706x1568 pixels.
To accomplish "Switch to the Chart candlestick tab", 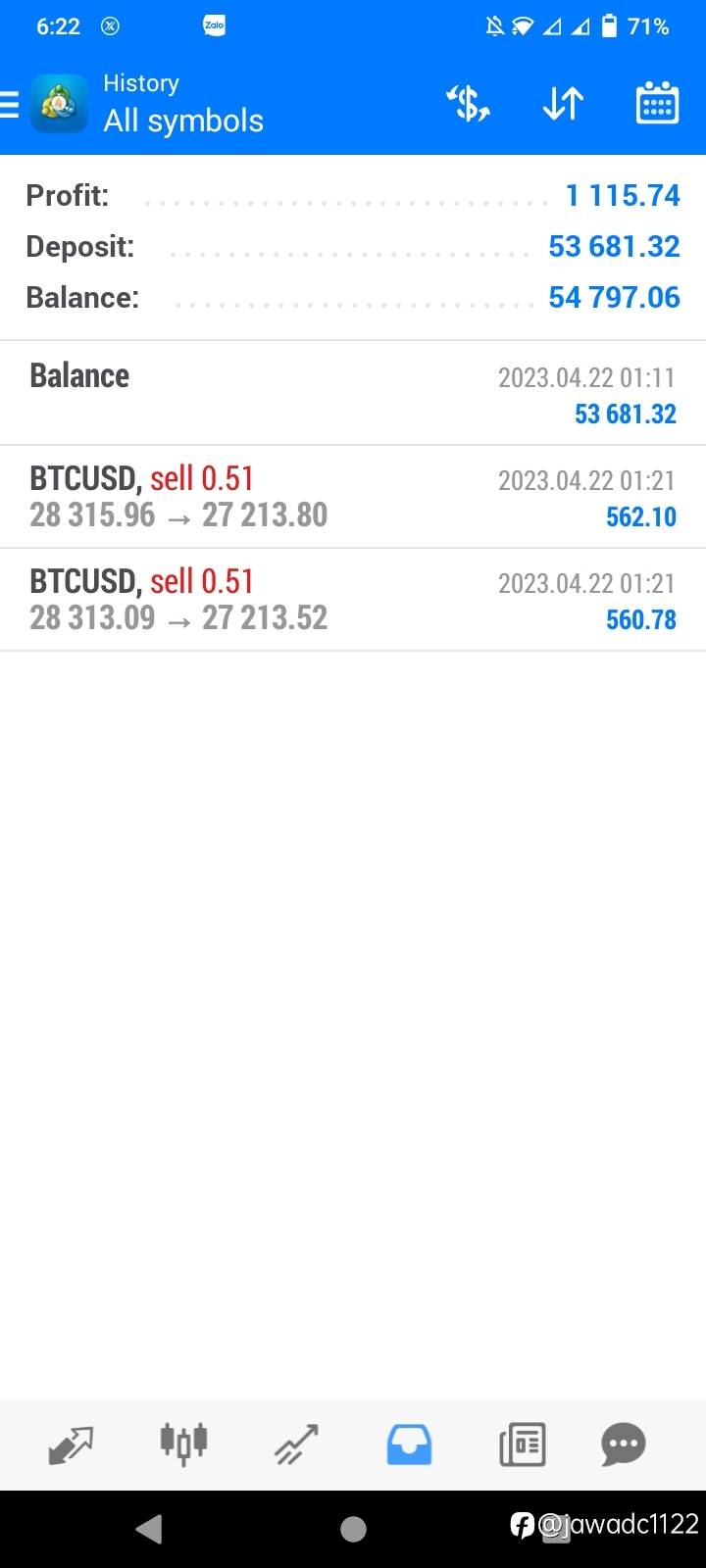I will tap(183, 1444).
